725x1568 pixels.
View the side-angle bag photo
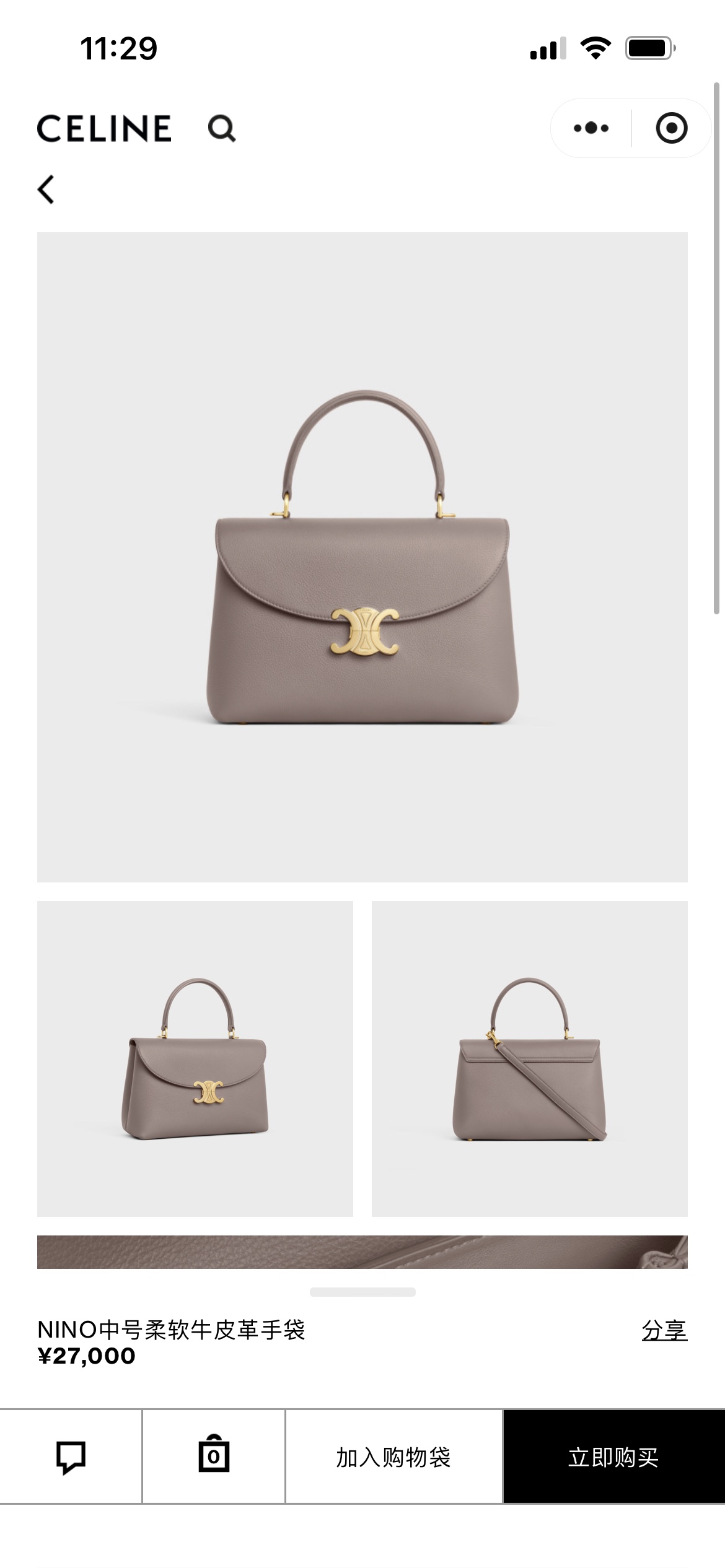[x=195, y=1058]
